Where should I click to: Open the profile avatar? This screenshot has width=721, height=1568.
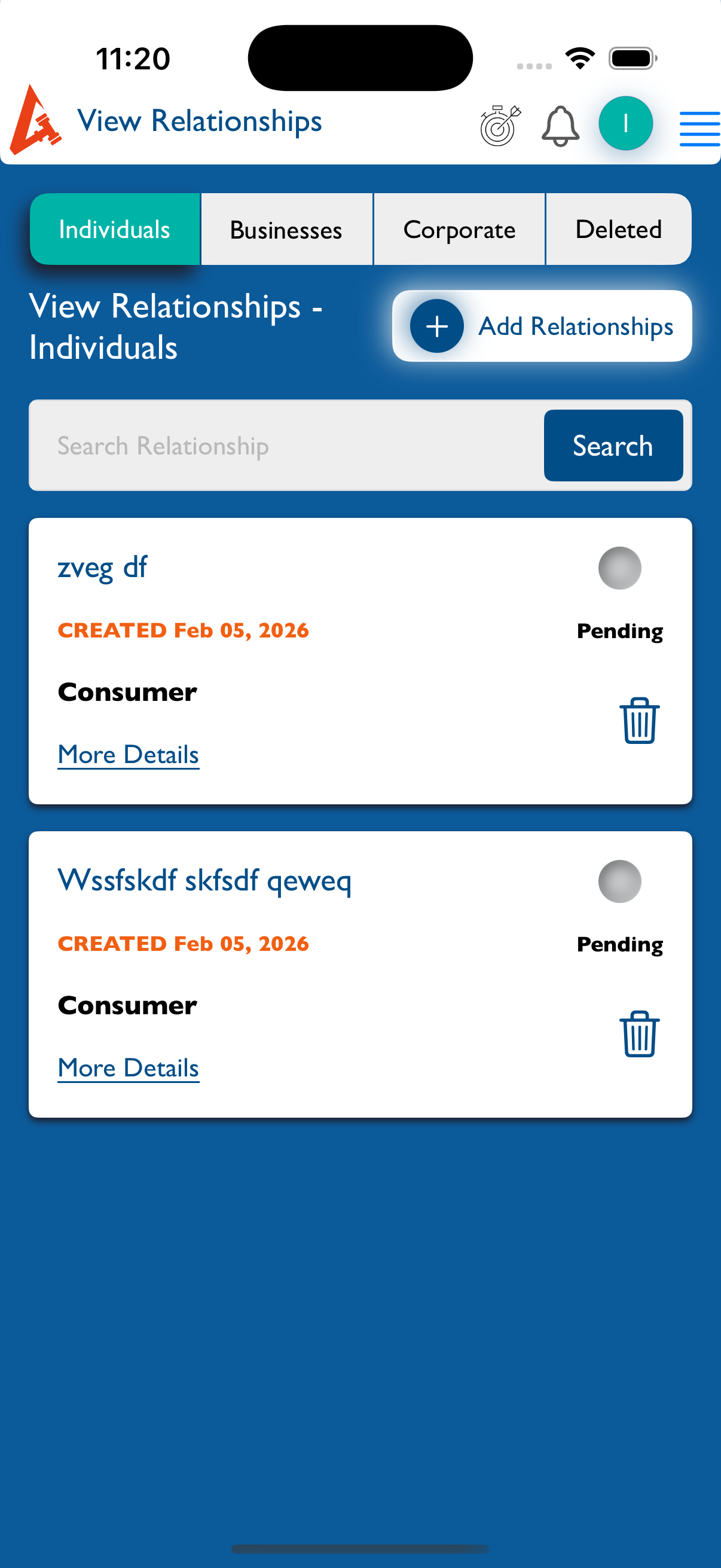click(x=625, y=124)
